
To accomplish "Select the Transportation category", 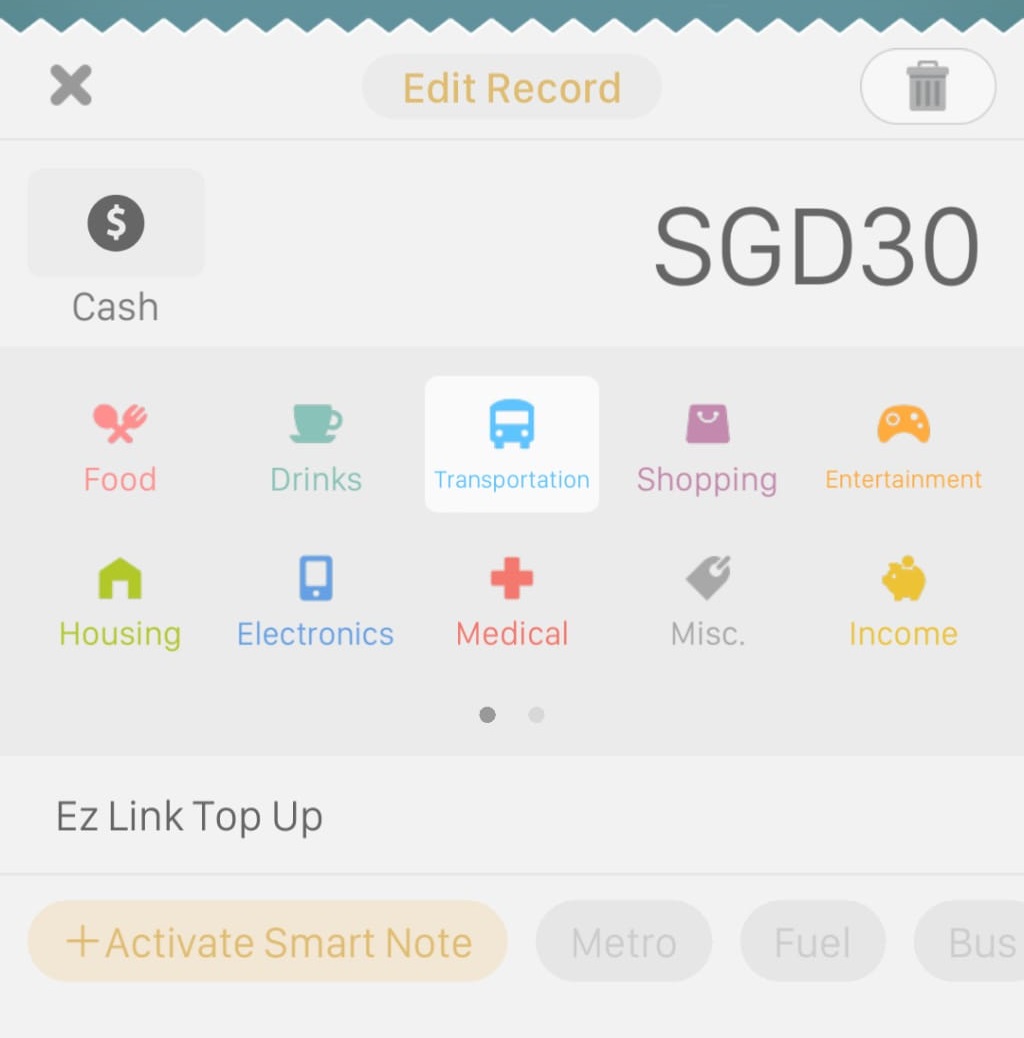I will [512, 444].
